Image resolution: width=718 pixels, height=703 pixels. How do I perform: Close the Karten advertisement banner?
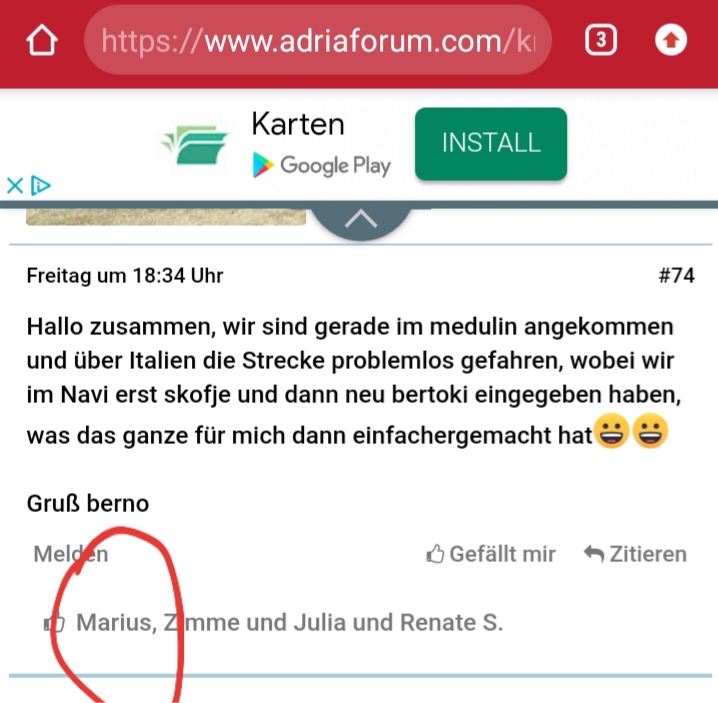(x=14, y=185)
